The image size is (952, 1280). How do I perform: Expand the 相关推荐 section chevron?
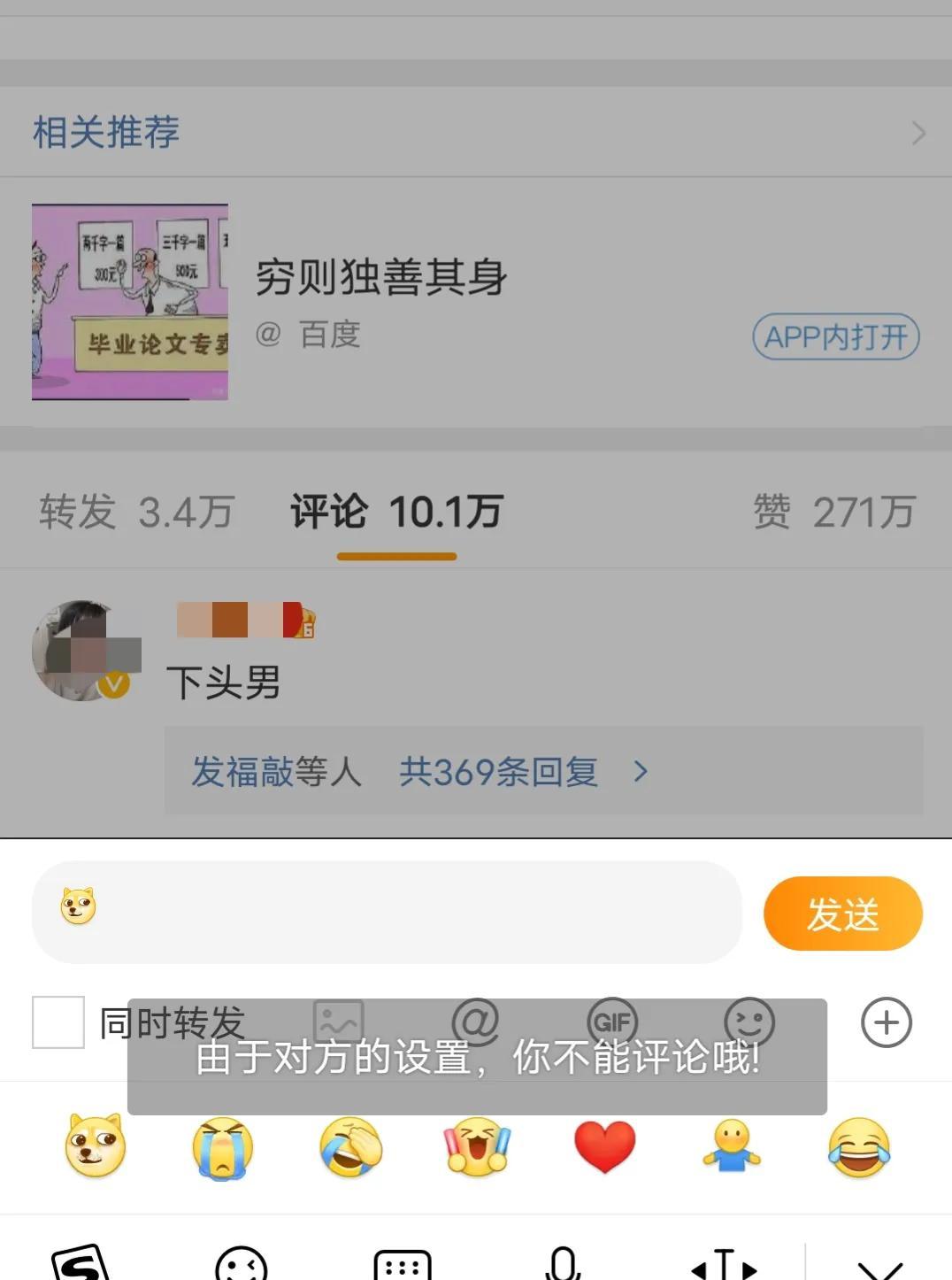pos(918,133)
